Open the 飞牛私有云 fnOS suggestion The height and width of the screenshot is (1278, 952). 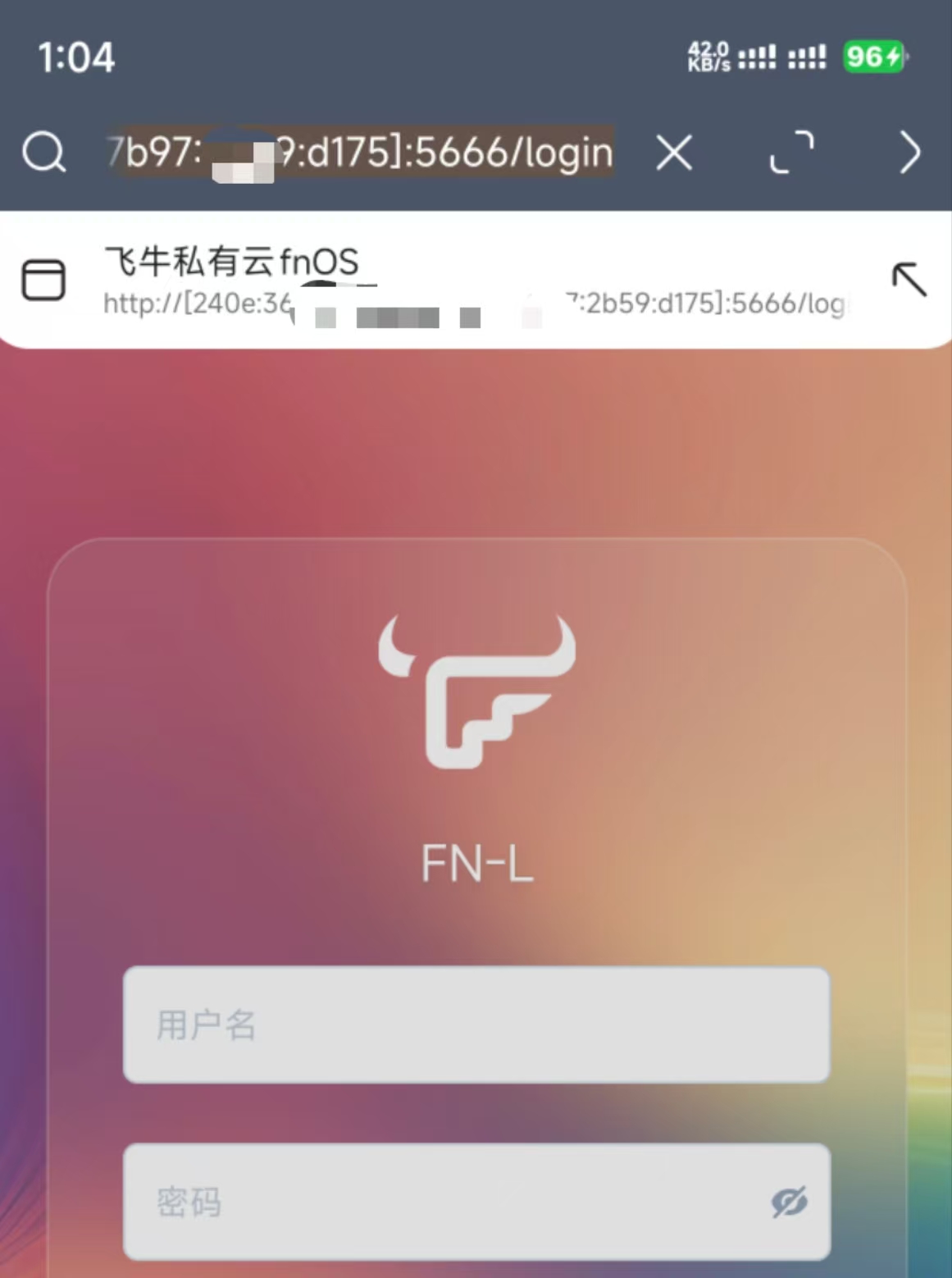(459, 281)
